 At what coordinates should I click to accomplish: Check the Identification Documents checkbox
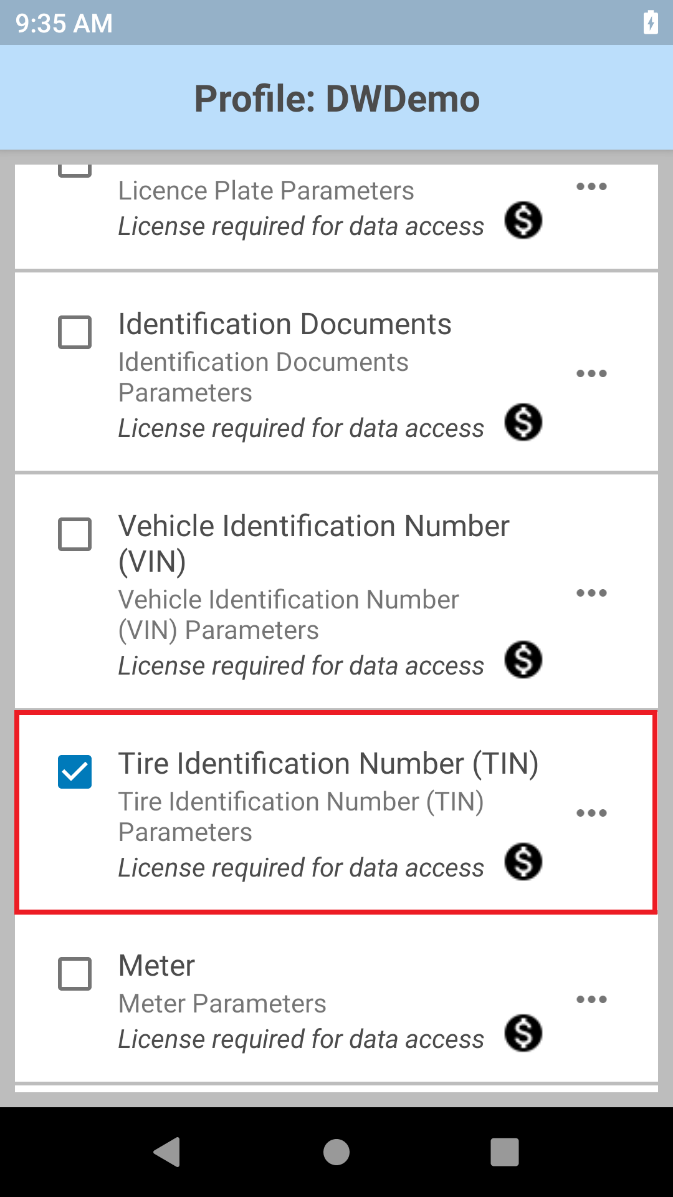(75, 332)
